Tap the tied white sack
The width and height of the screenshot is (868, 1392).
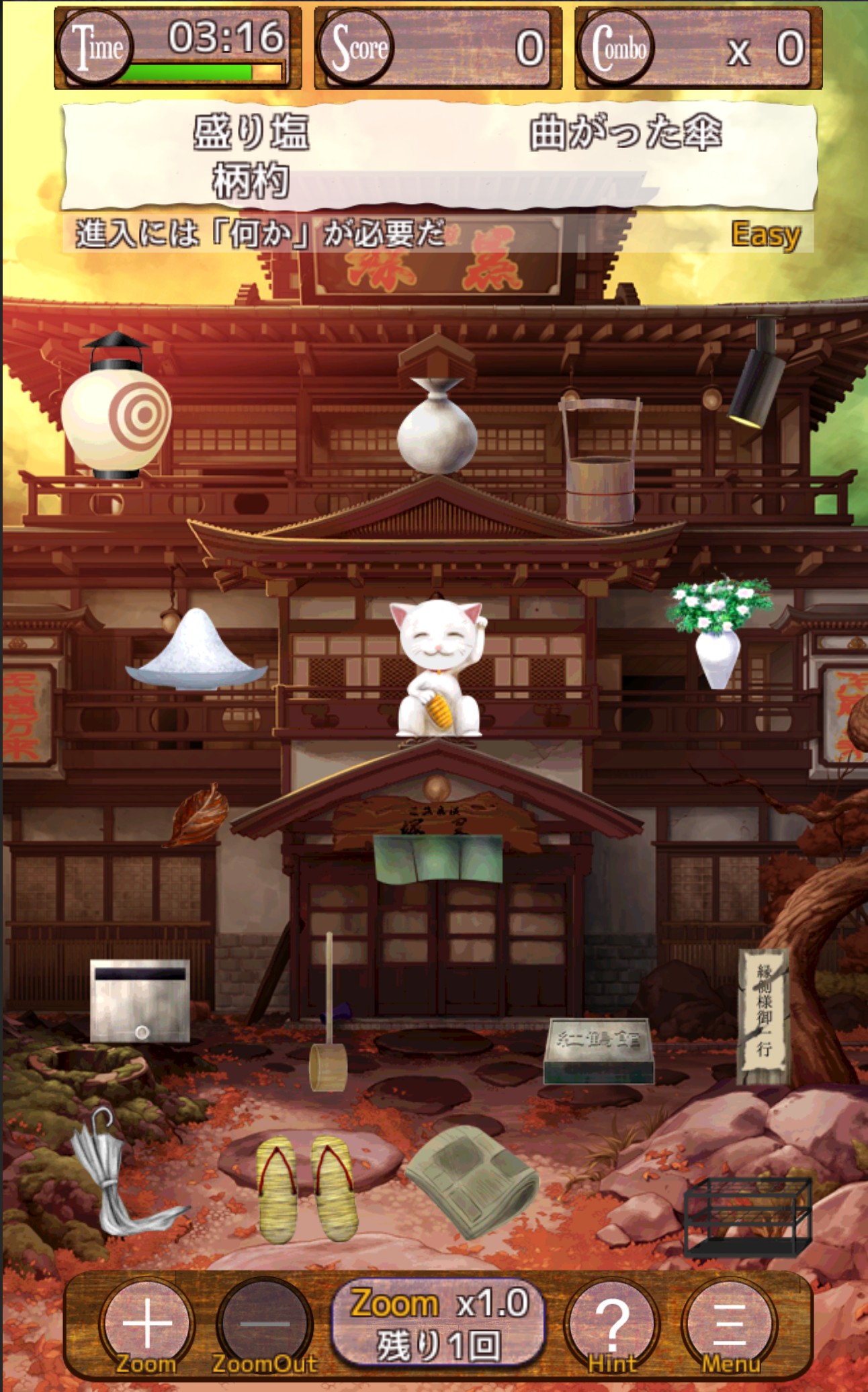tap(437, 426)
